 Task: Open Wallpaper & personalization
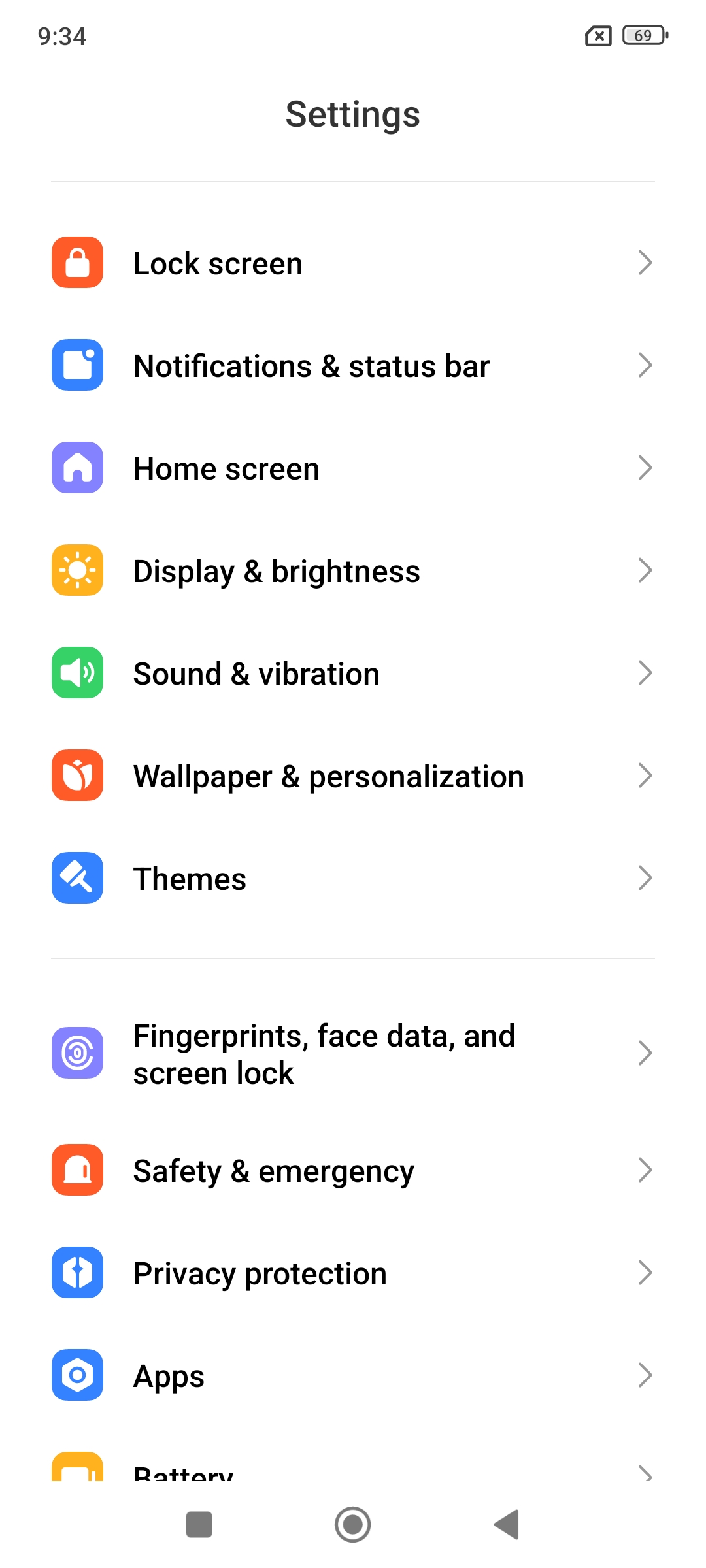coord(353,776)
